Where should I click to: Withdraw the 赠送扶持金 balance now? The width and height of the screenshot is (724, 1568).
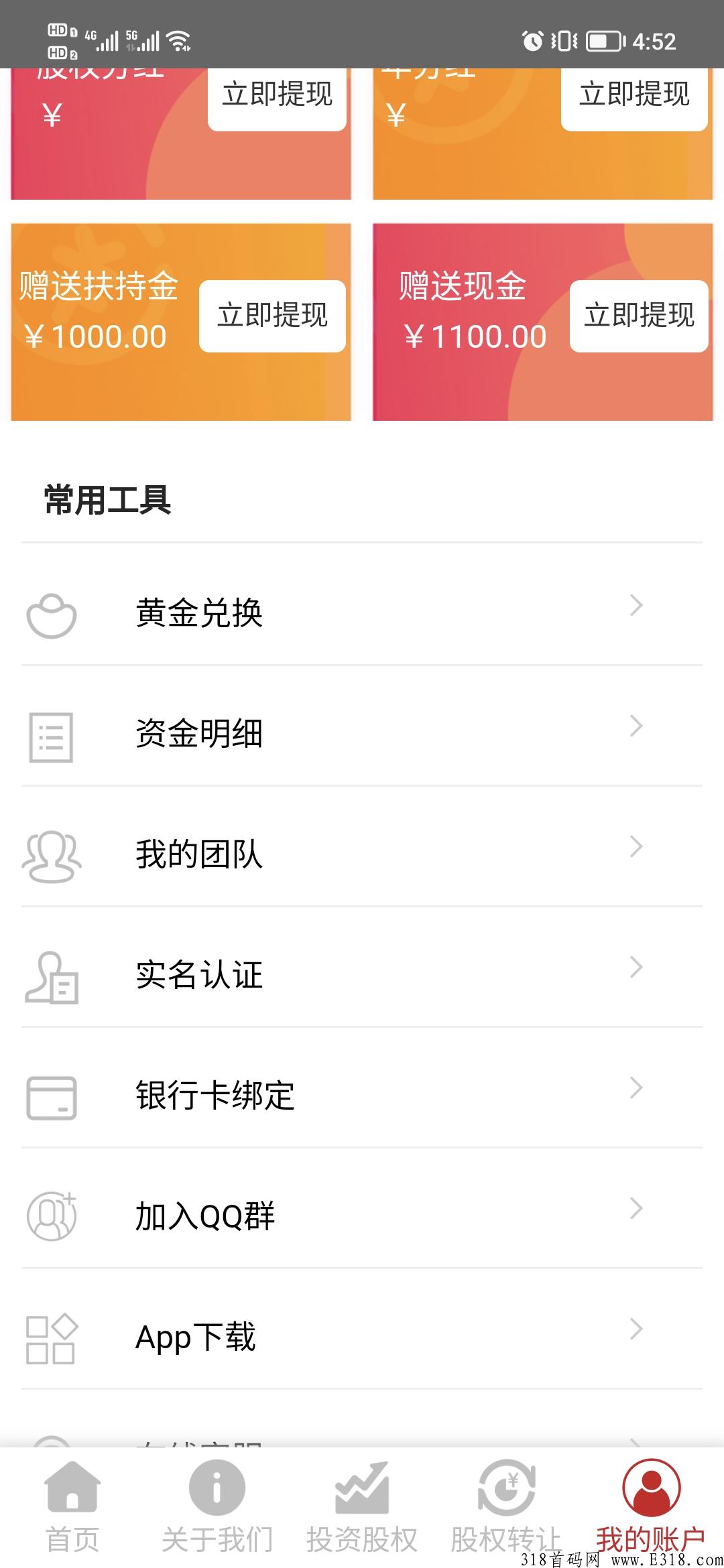(x=272, y=316)
